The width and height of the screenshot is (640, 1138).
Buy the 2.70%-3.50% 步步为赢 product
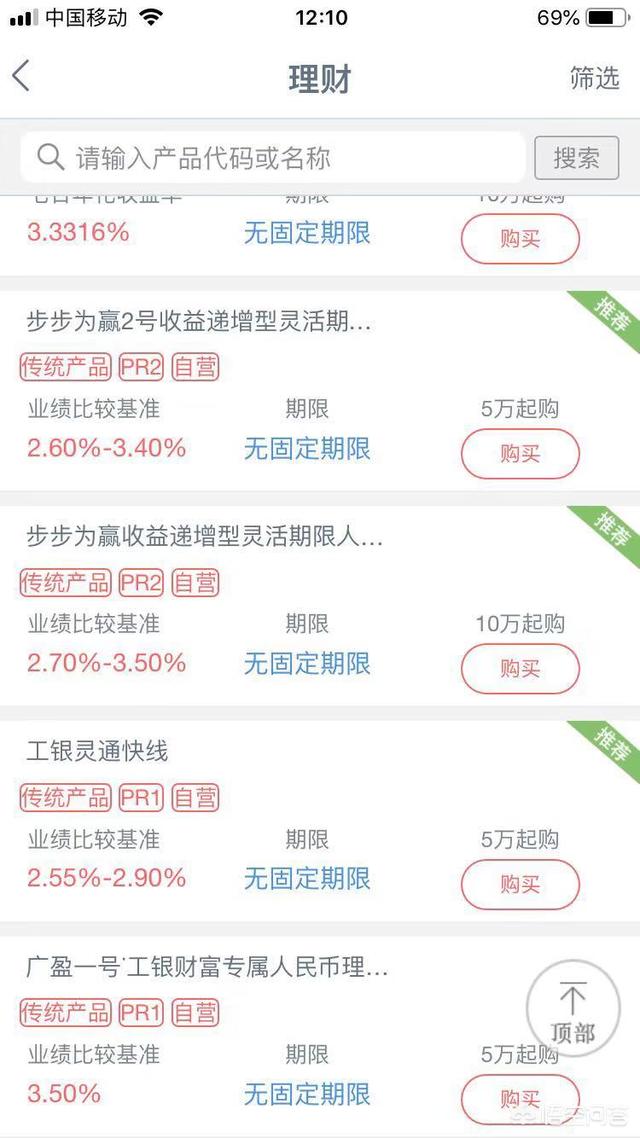coord(520,668)
